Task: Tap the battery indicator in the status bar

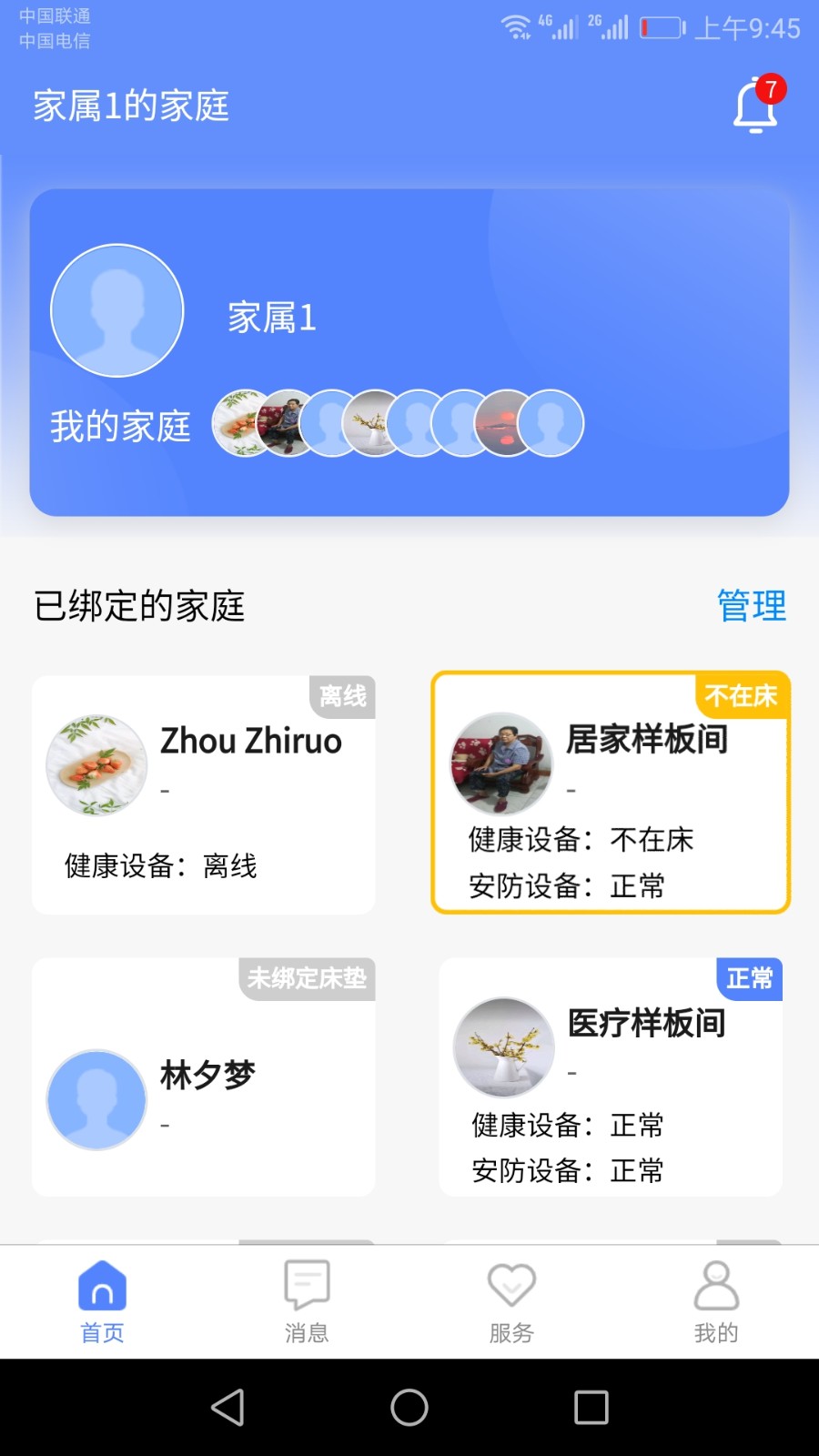Action: 659,27
